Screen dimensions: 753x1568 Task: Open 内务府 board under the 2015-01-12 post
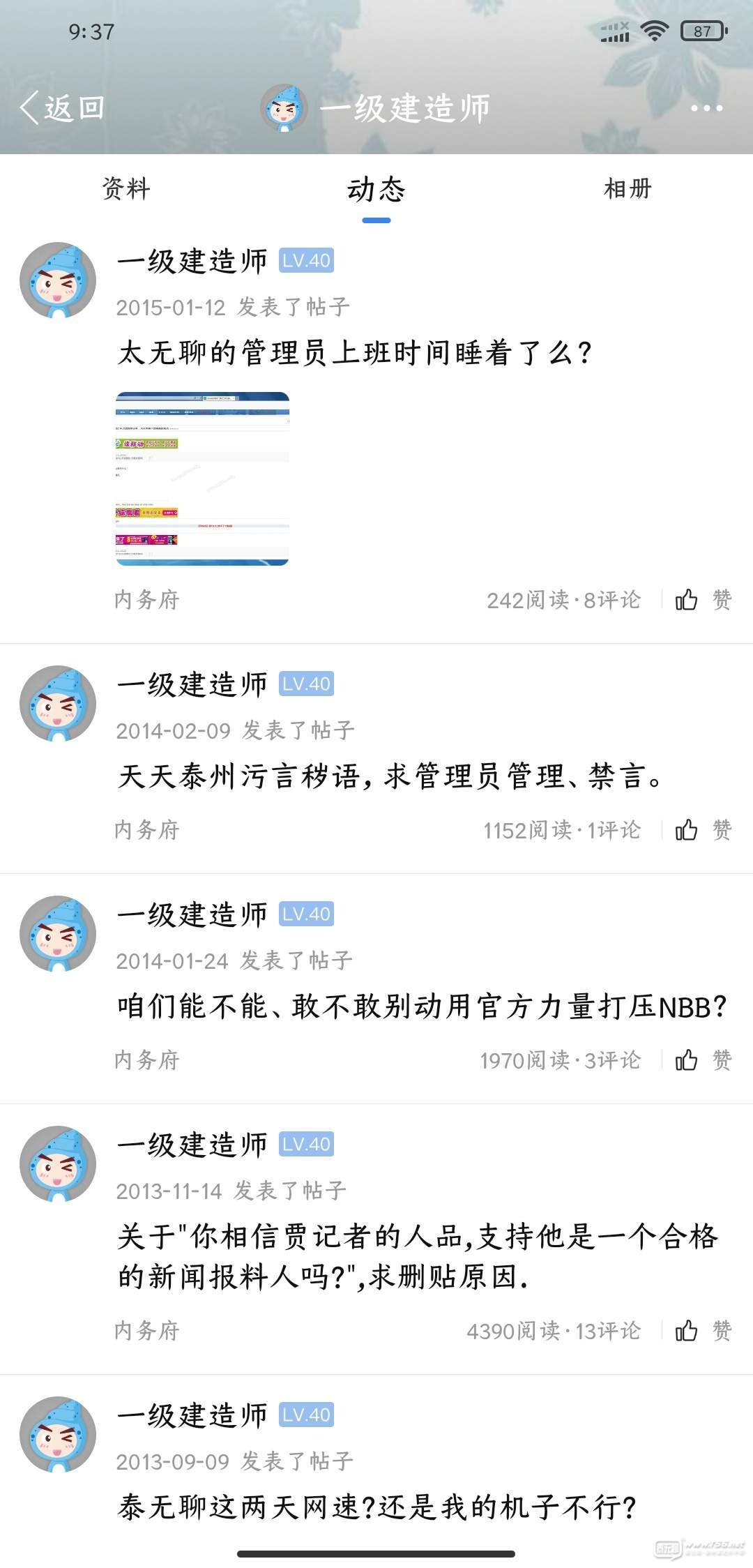click(147, 600)
